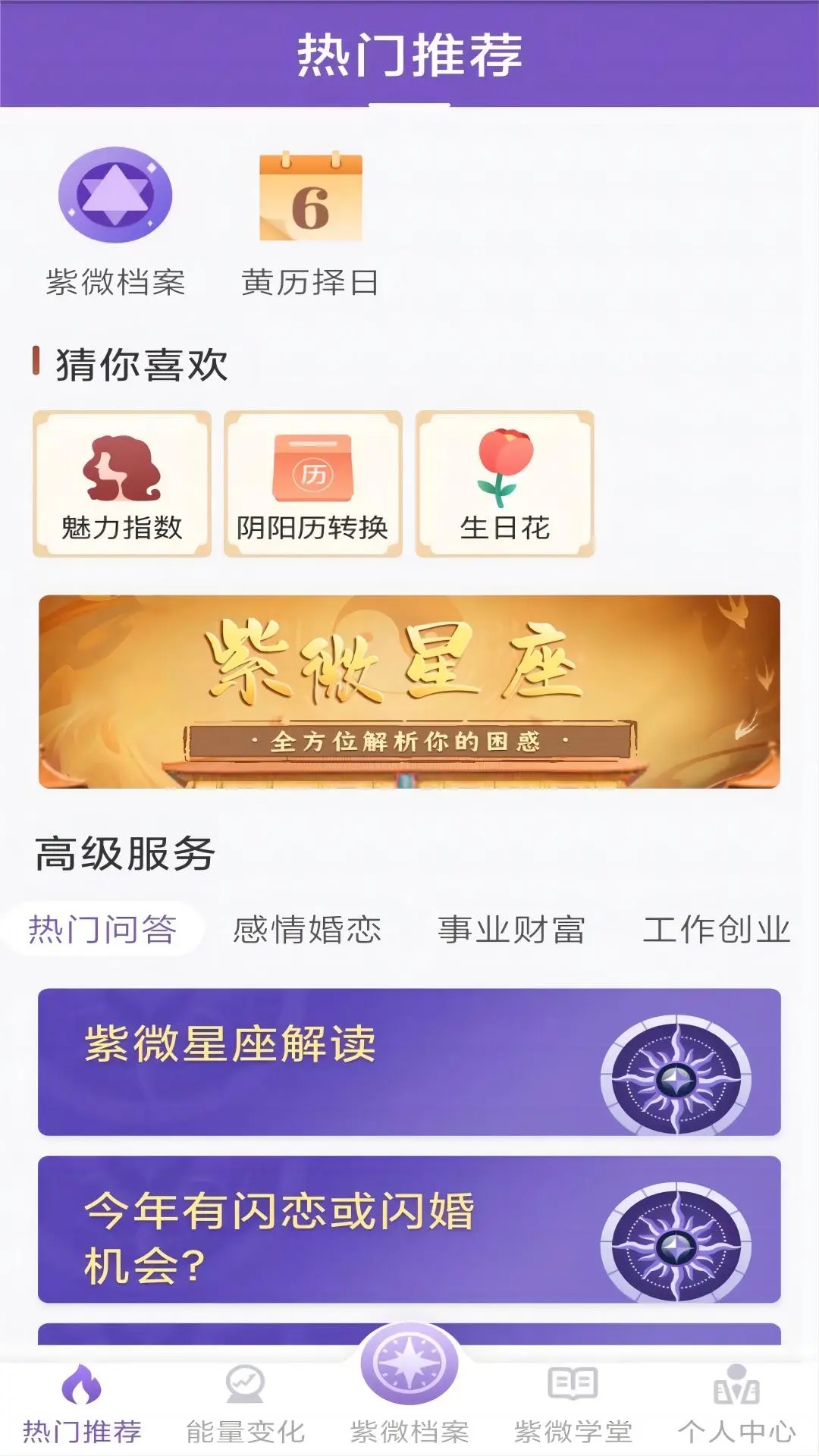Switch to the 事业财富 tab
Image resolution: width=819 pixels, height=1456 pixels.
[512, 929]
